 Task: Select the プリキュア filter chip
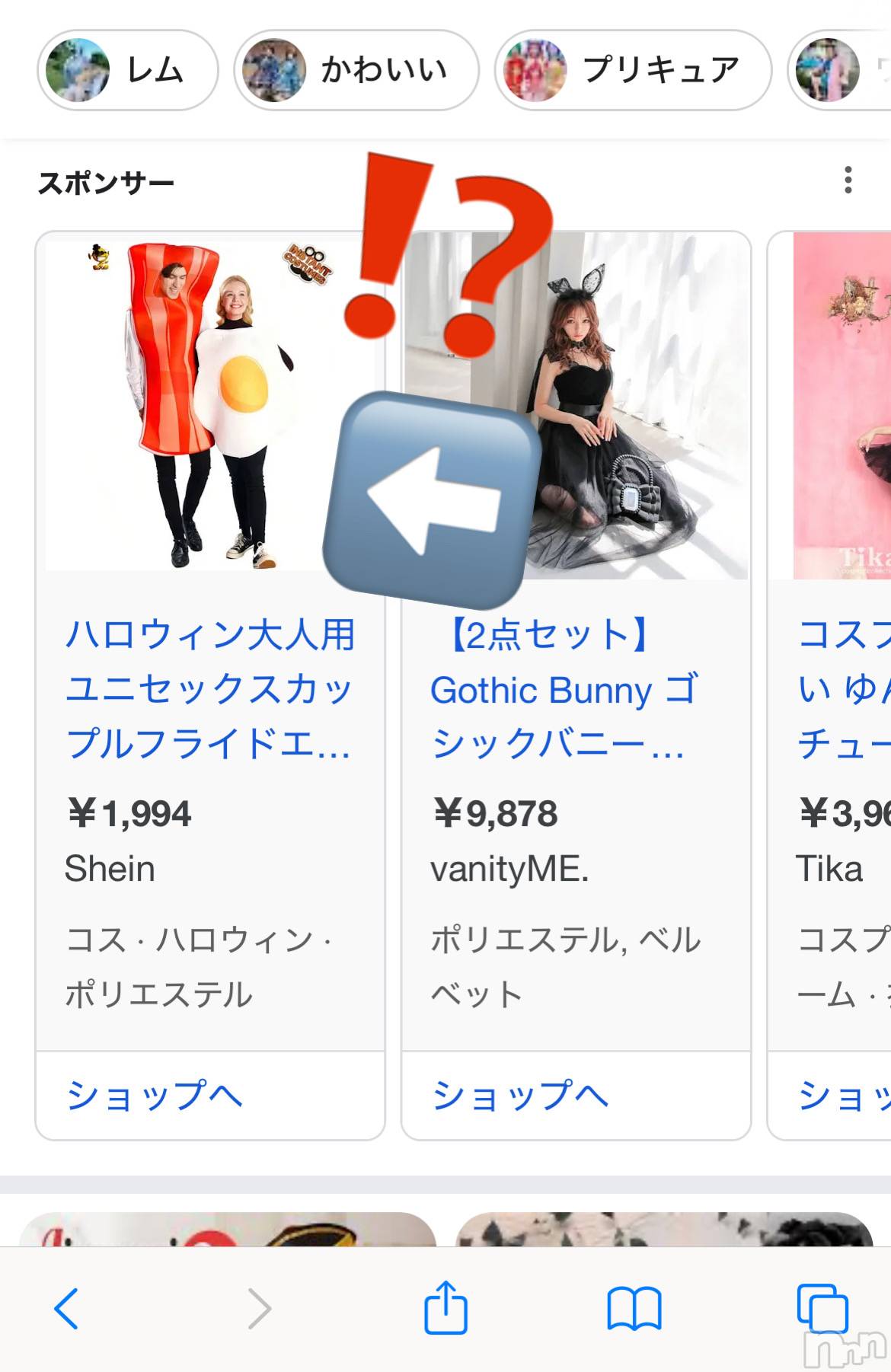(x=632, y=70)
